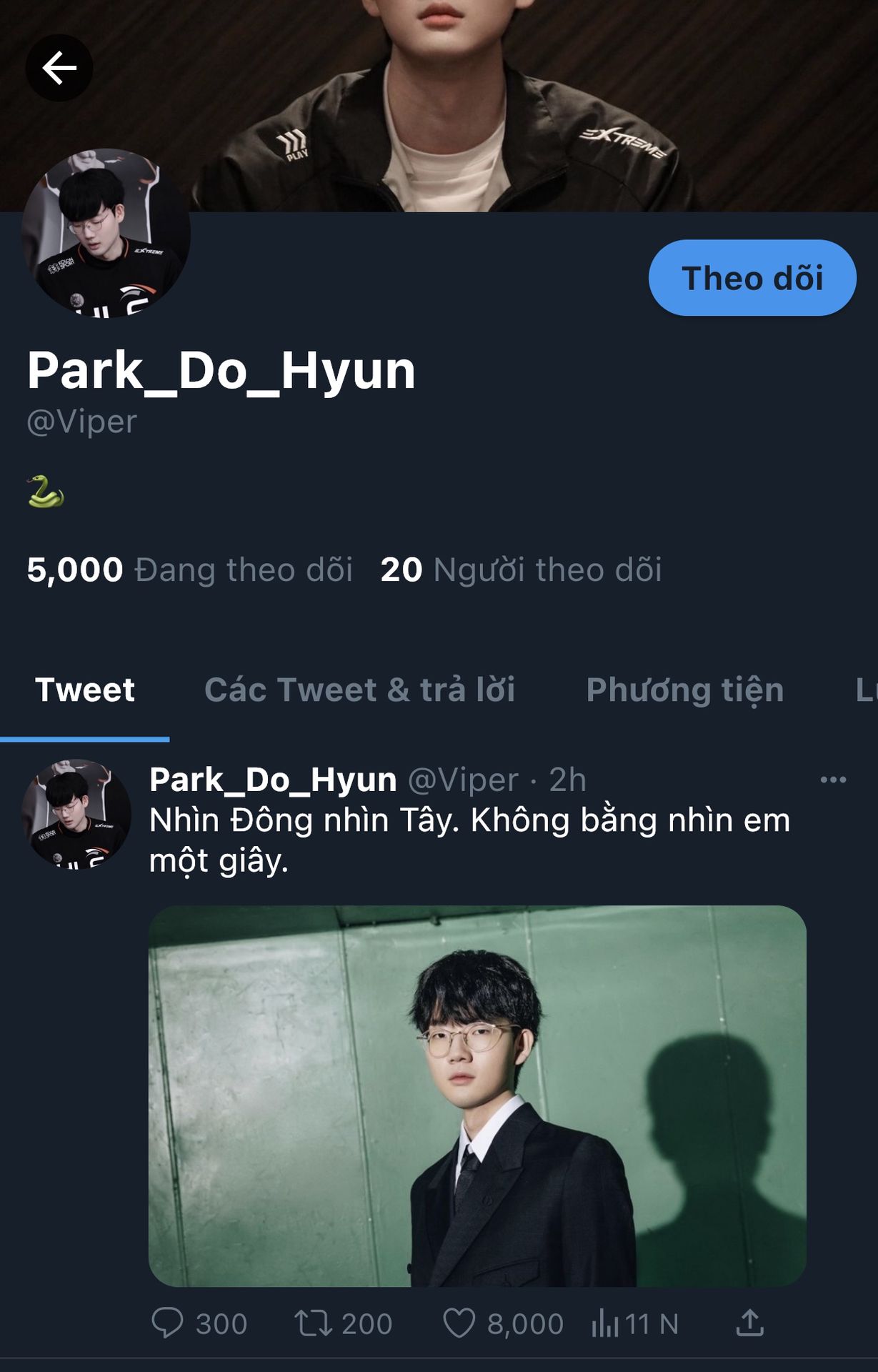This screenshot has height=1372, width=878.
Task: Open the tweet's three-dot overflow menu
Action: (833, 780)
